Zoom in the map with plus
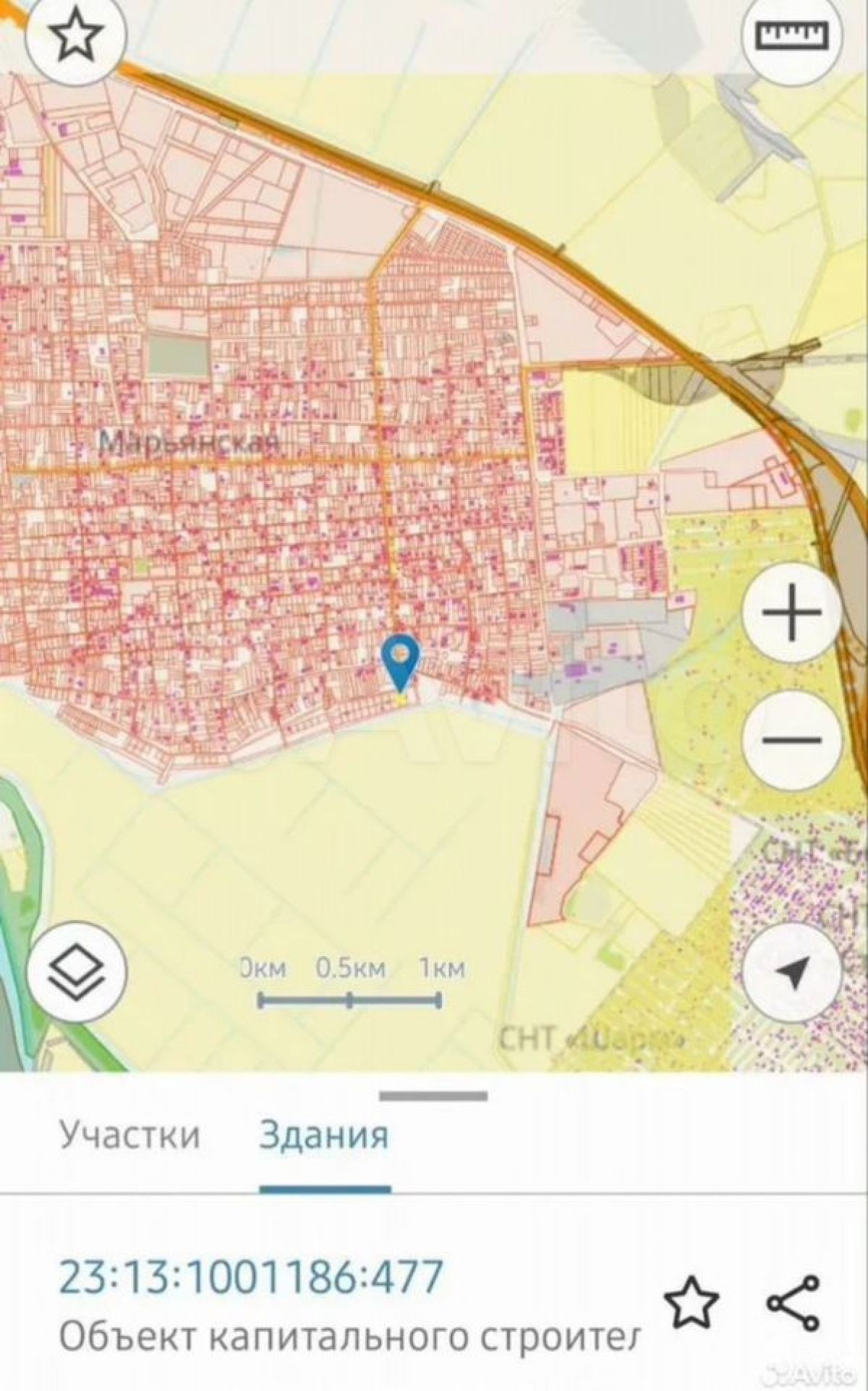This screenshot has height=1391, width=868. pos(793,613)
